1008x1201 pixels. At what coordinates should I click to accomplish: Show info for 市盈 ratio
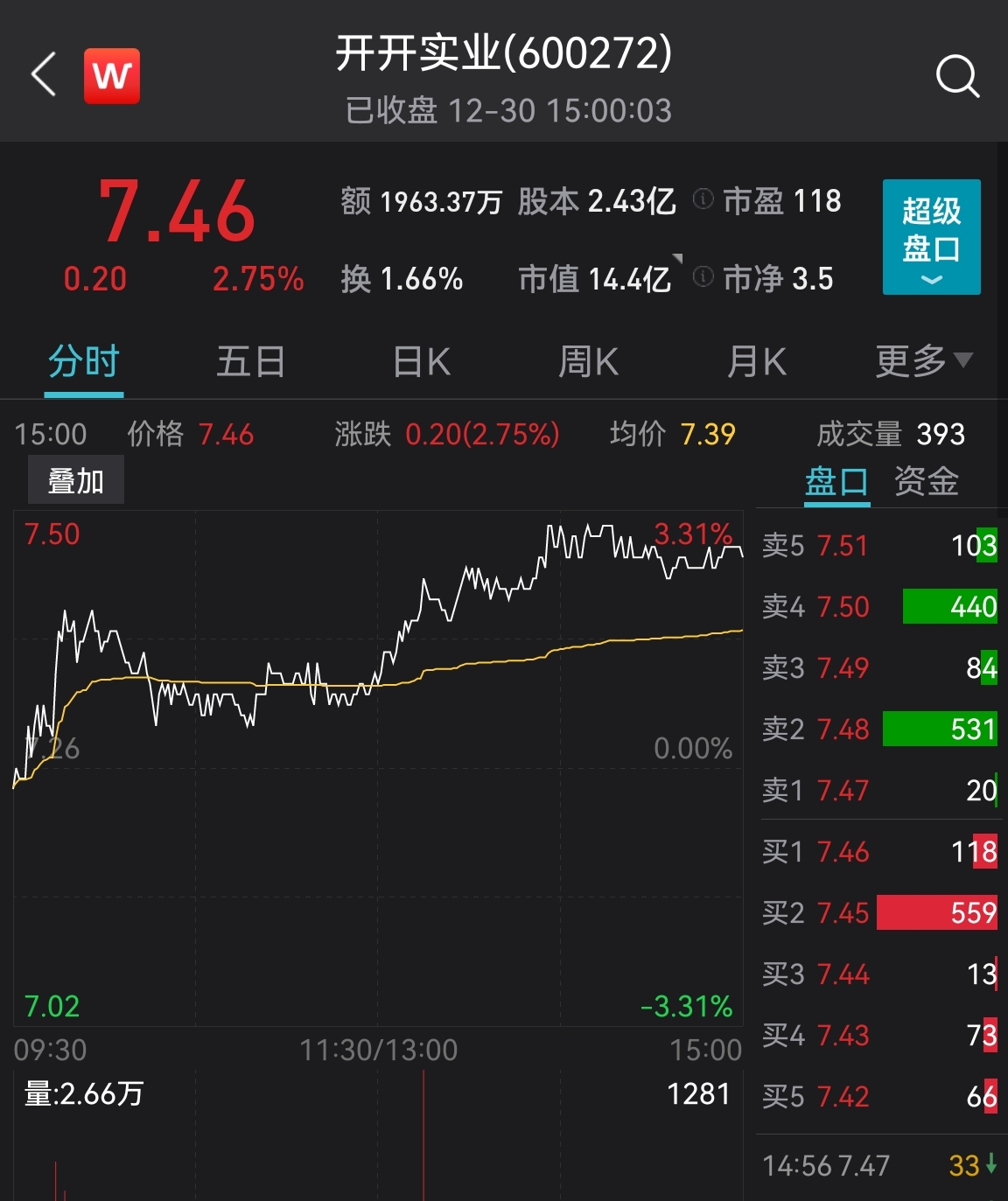coord(703,199)
